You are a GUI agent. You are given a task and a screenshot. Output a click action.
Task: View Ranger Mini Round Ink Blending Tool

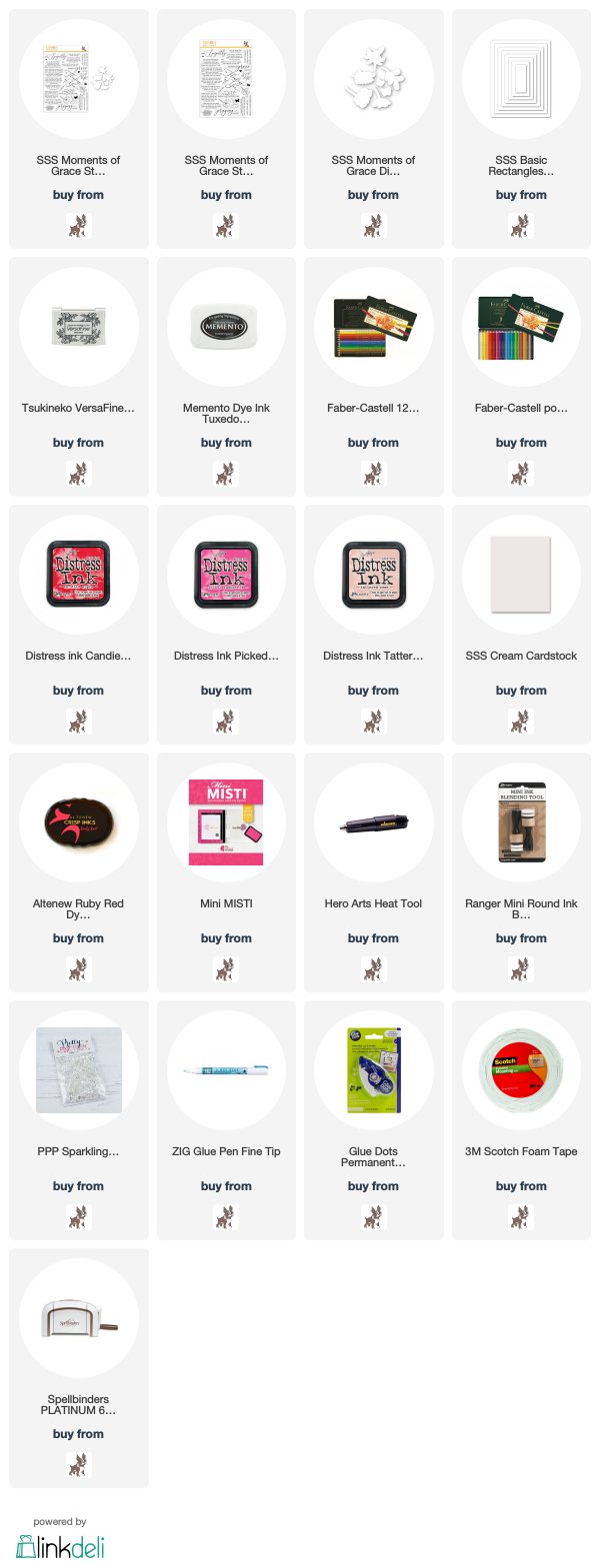click(521, 821)
